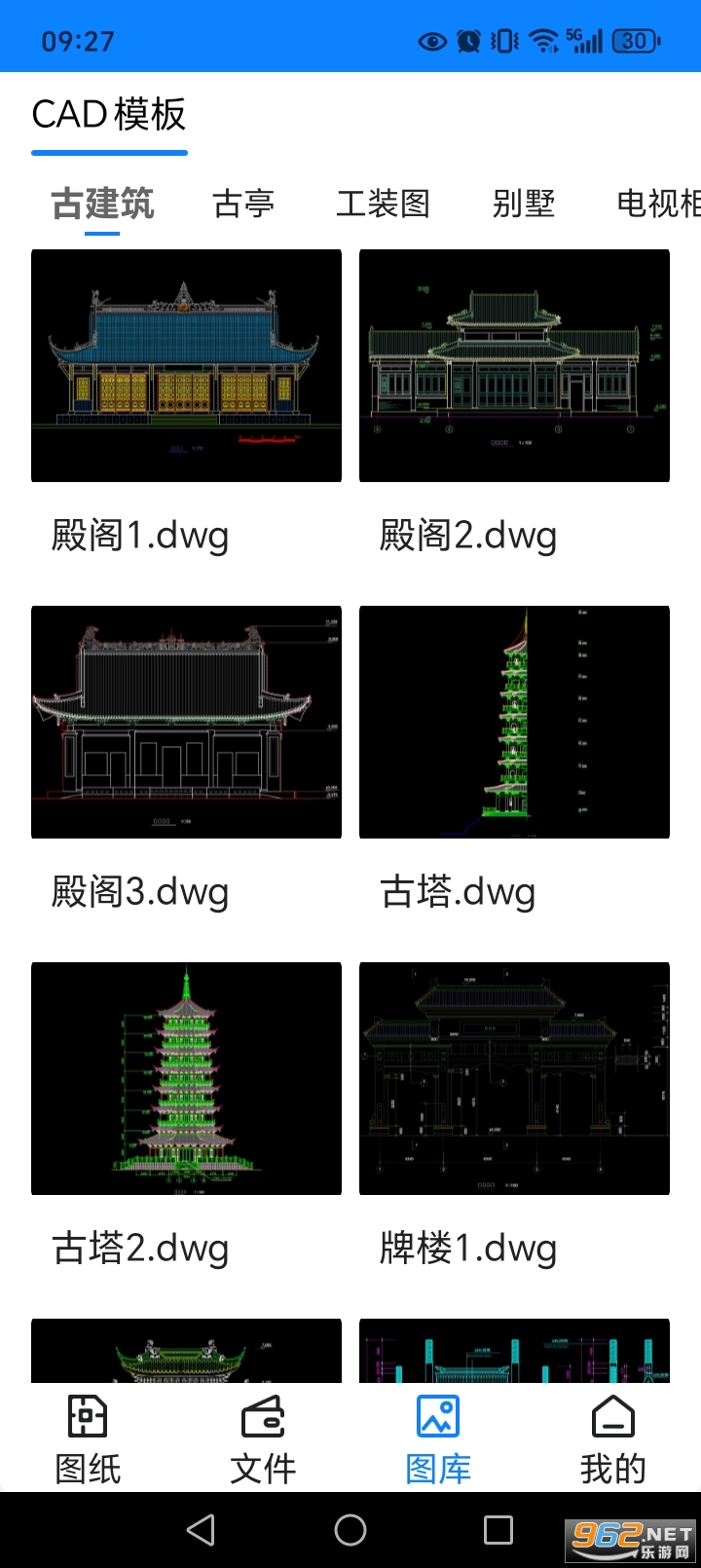
Task: Select the 别墅 tab
Action: click(x=524, y=204)
